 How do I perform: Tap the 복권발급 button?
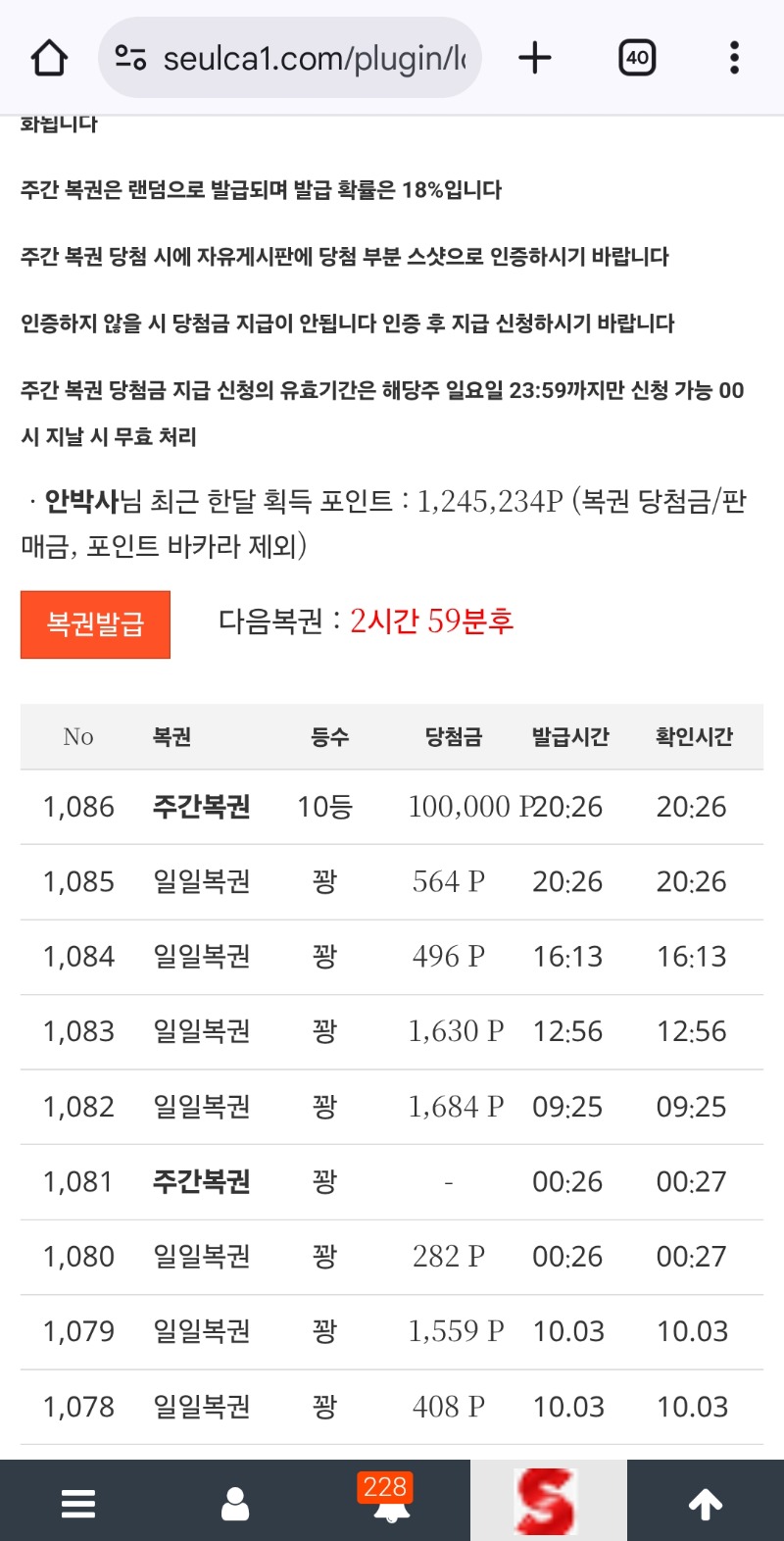(x=95, y=624)
